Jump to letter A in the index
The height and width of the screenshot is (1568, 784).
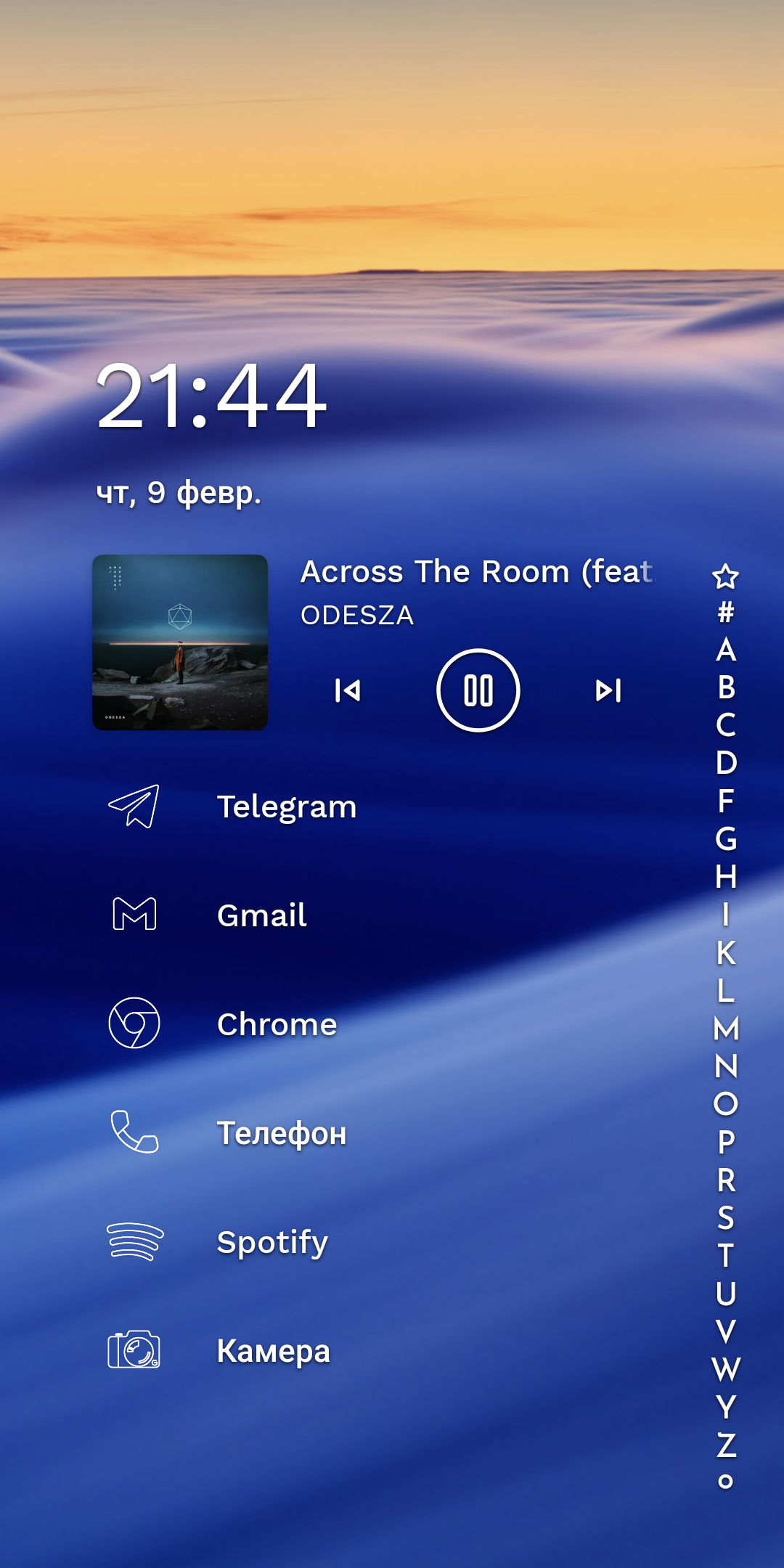click(725, 650)
